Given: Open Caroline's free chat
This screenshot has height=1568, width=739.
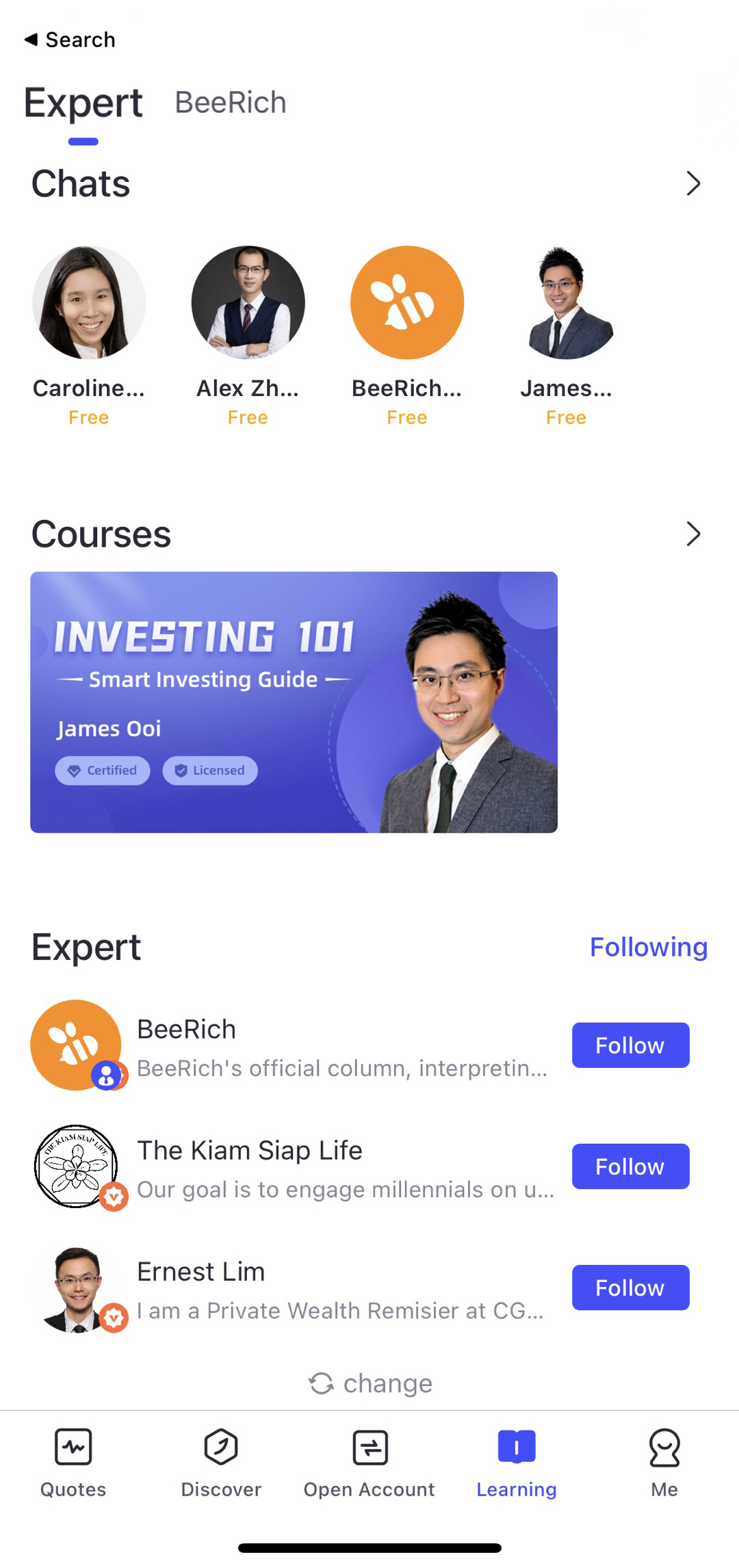Looking at the screenshot, I should pos(89,336).
